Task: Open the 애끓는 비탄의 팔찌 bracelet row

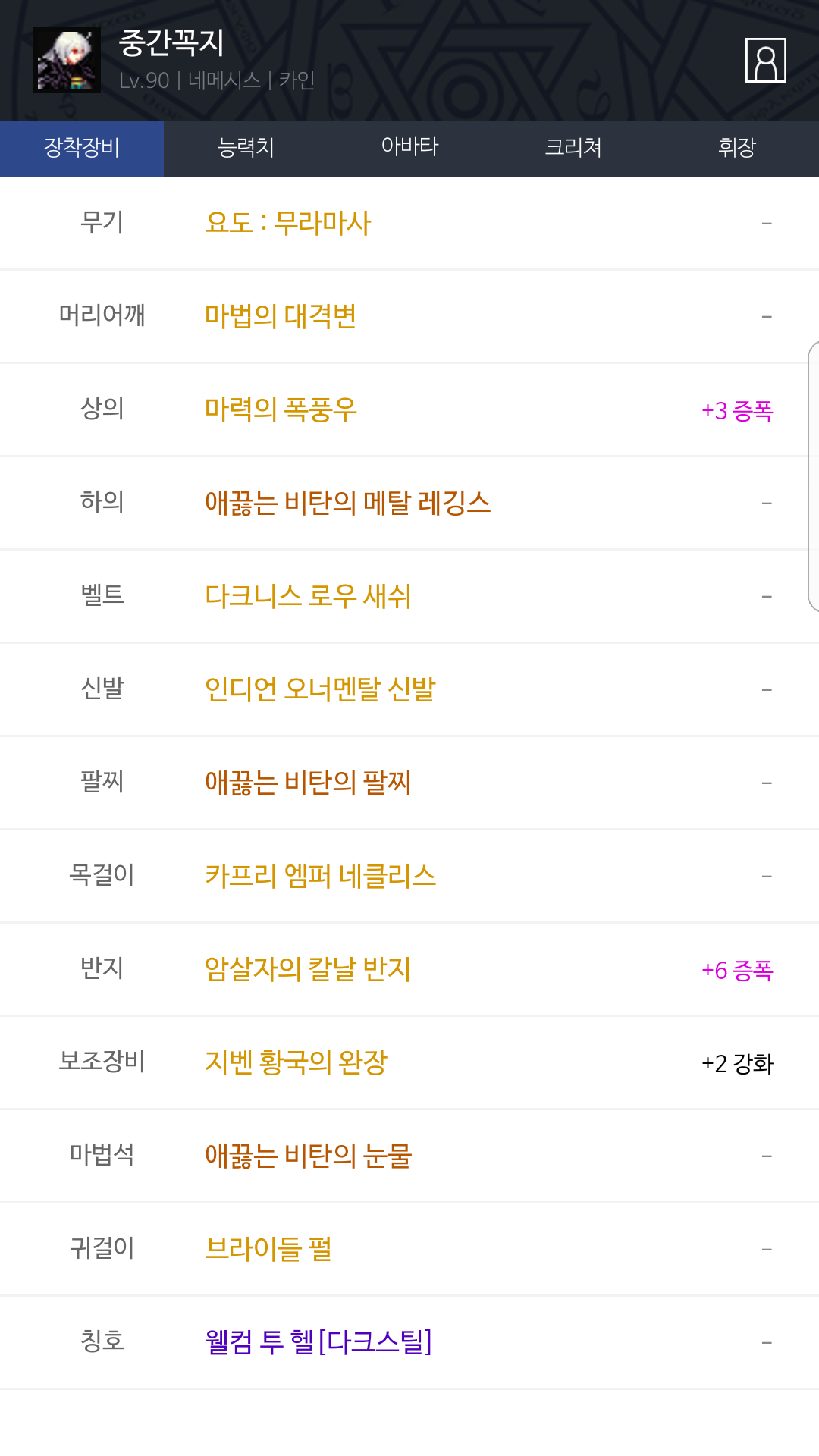Action: click(409, 783)
